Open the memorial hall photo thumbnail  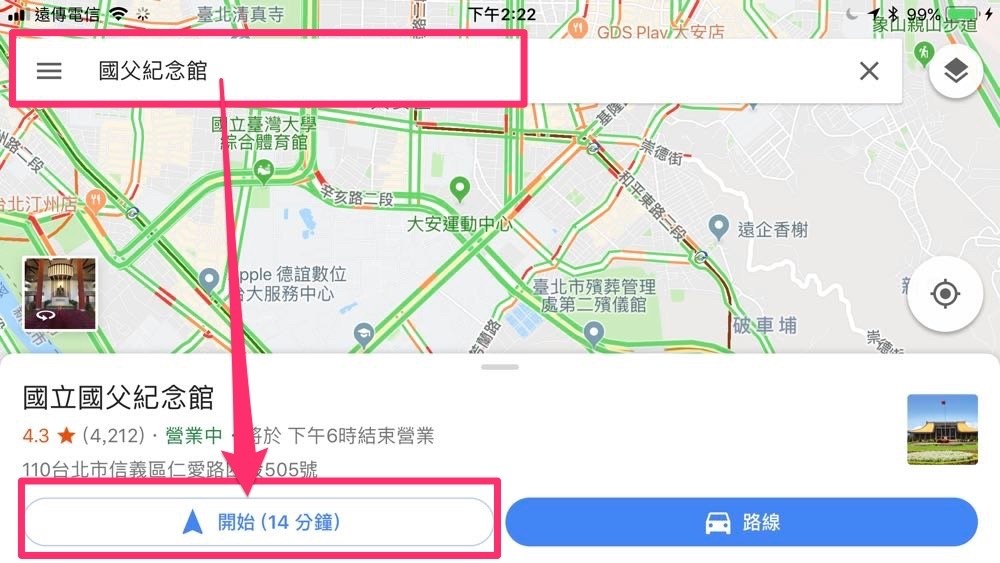pyautogui.click(x=942, y=429)
